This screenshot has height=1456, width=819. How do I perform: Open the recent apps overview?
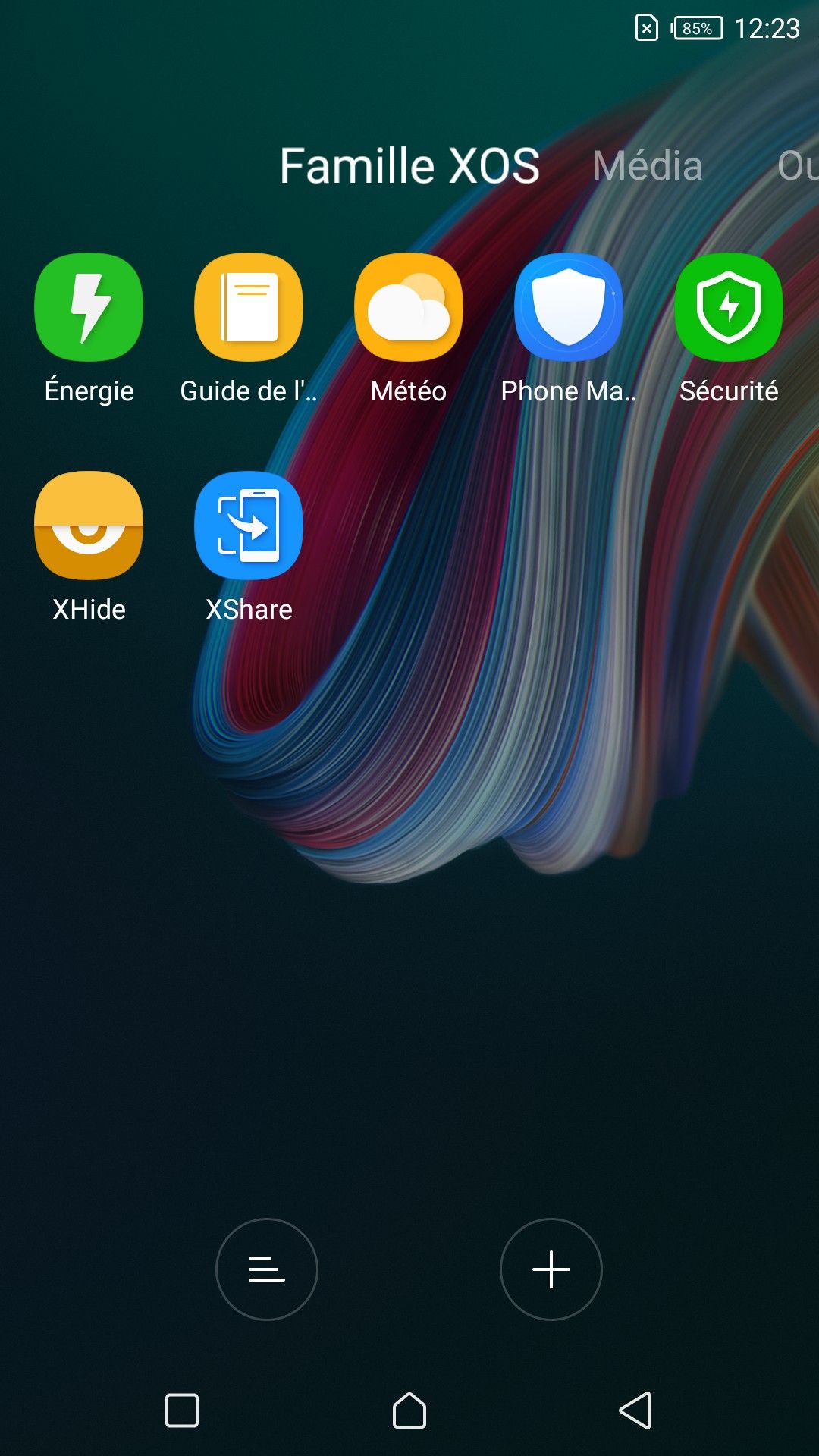pos(182,1410)
